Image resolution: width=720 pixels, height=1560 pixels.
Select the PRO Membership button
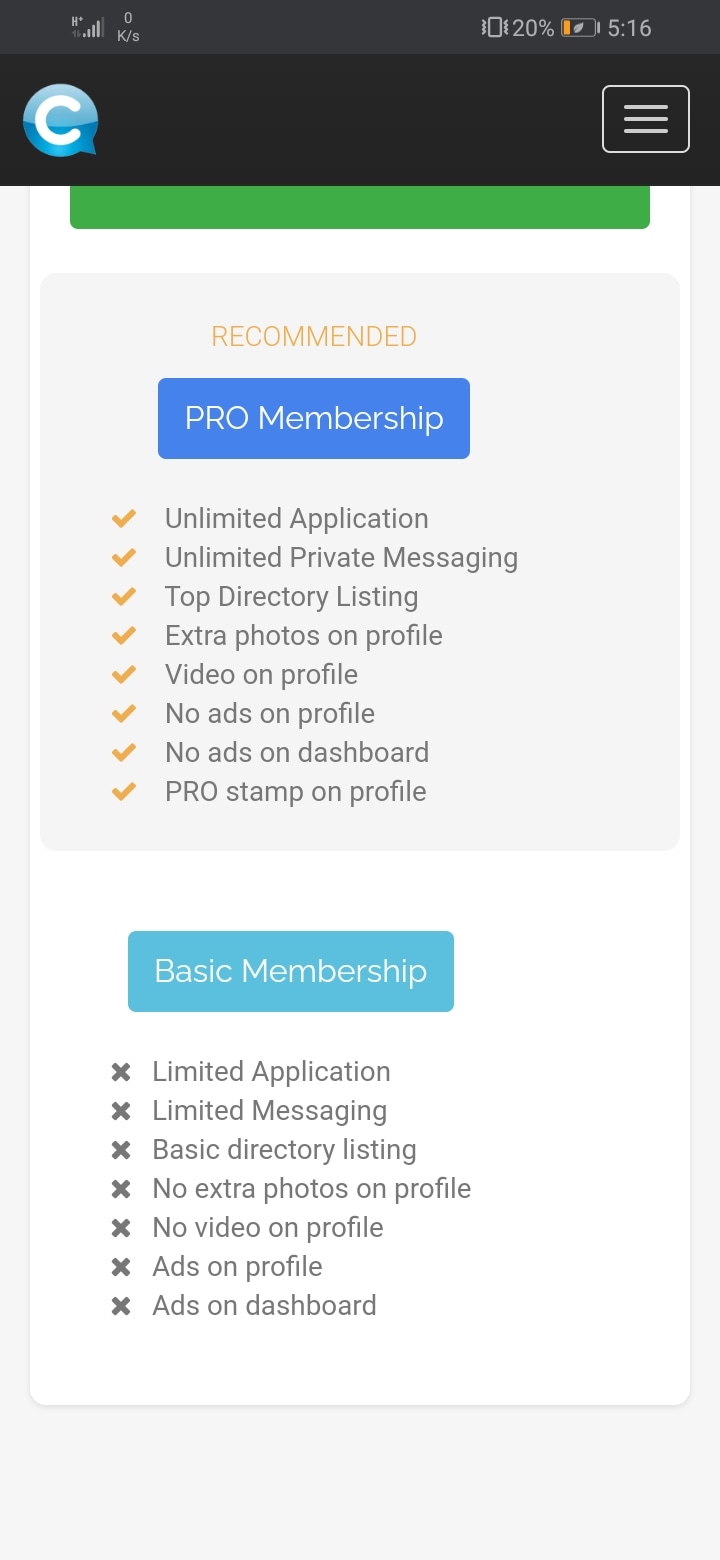[x=314, y=418]
